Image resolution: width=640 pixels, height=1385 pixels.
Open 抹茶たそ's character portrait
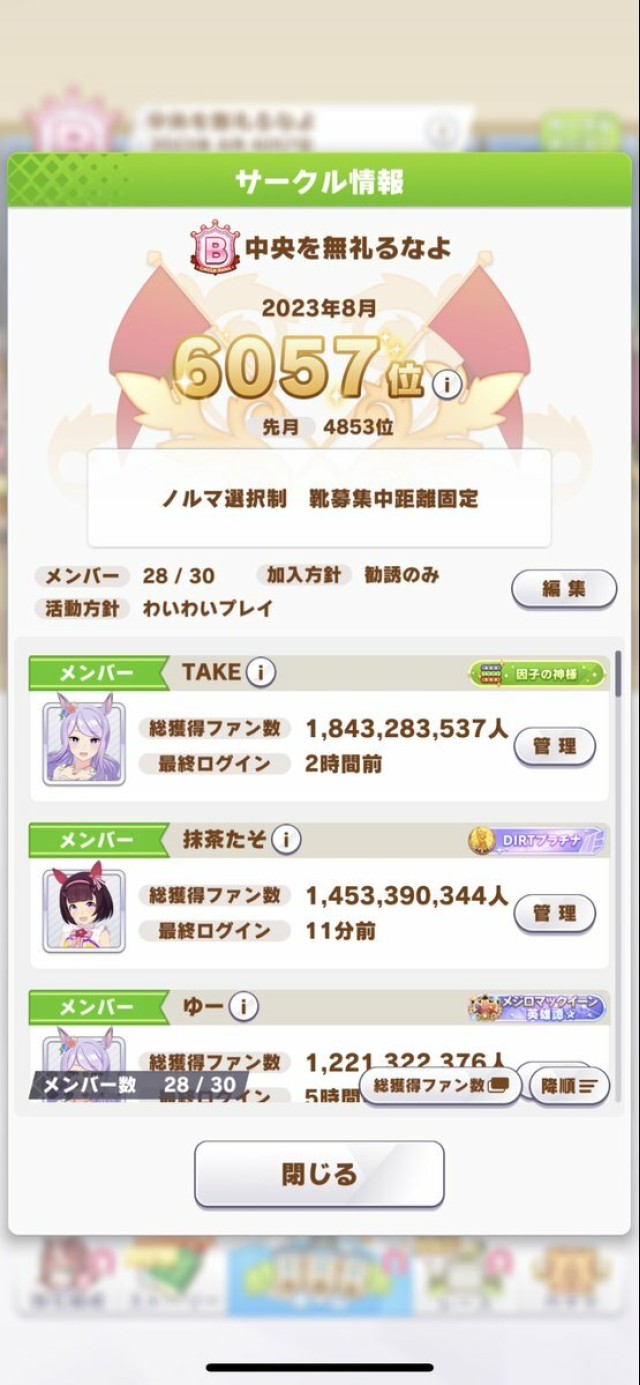[84, 908]
